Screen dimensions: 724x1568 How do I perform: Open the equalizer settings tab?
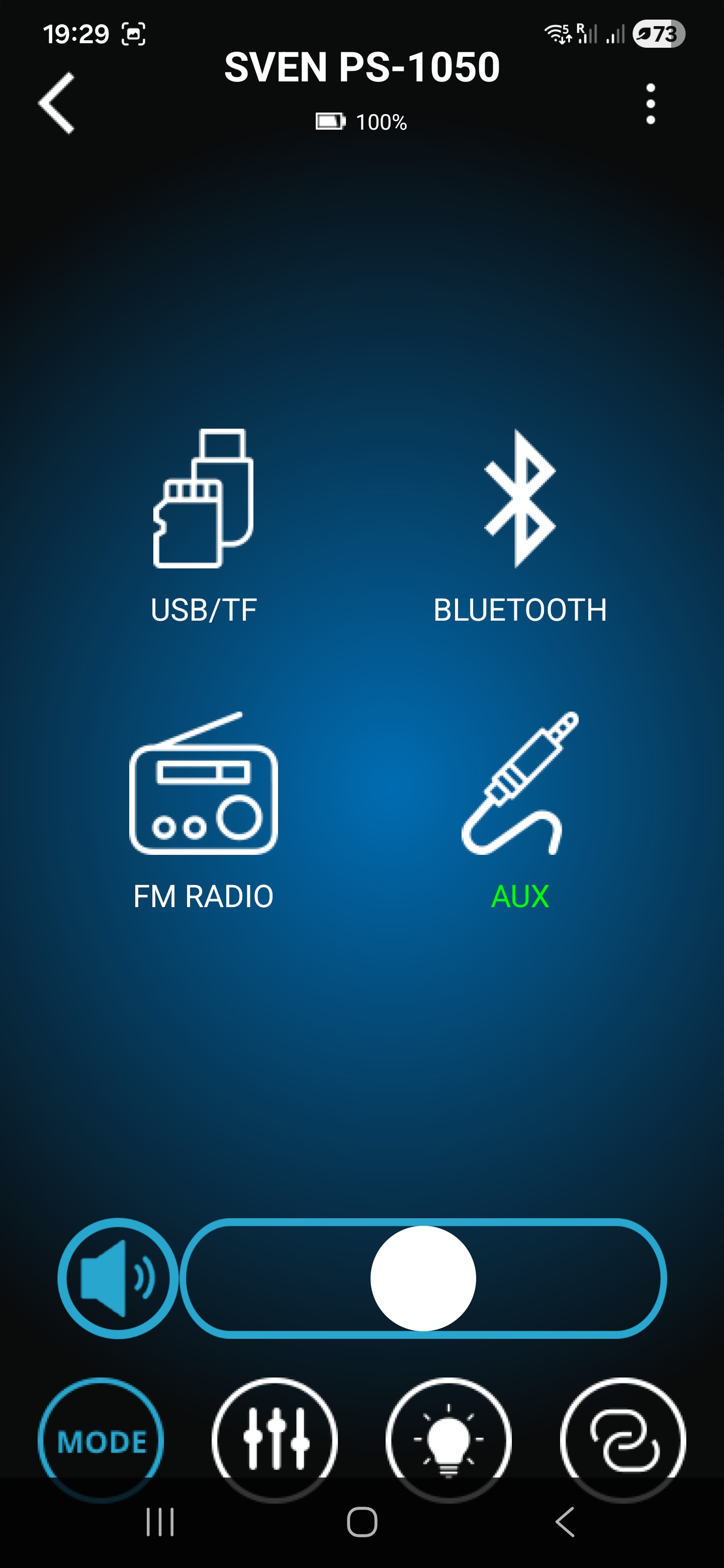(x=275, y=1440)
